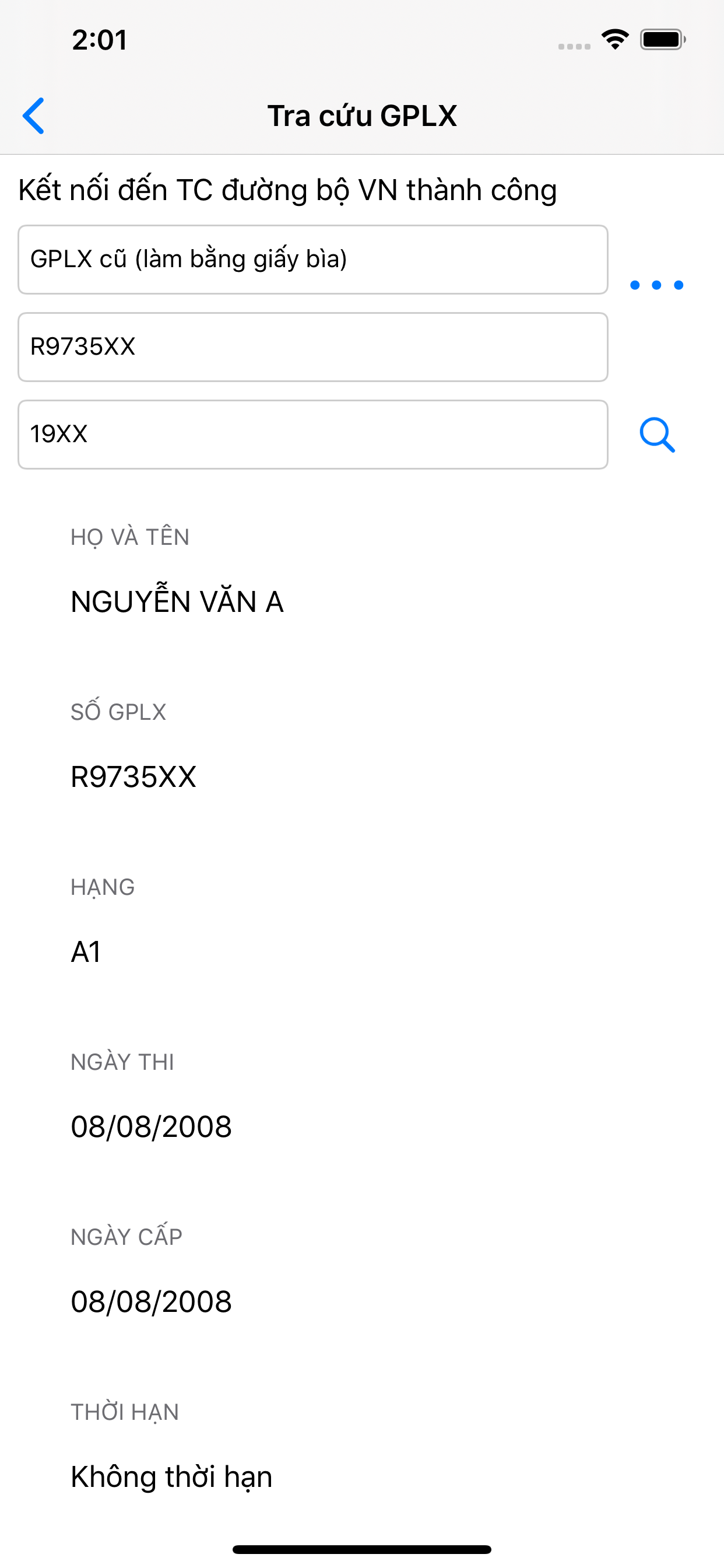The height and width of the screenshot is (1568, 724).
Task: Return to previous screen via back control
Action: click(34, 116)
